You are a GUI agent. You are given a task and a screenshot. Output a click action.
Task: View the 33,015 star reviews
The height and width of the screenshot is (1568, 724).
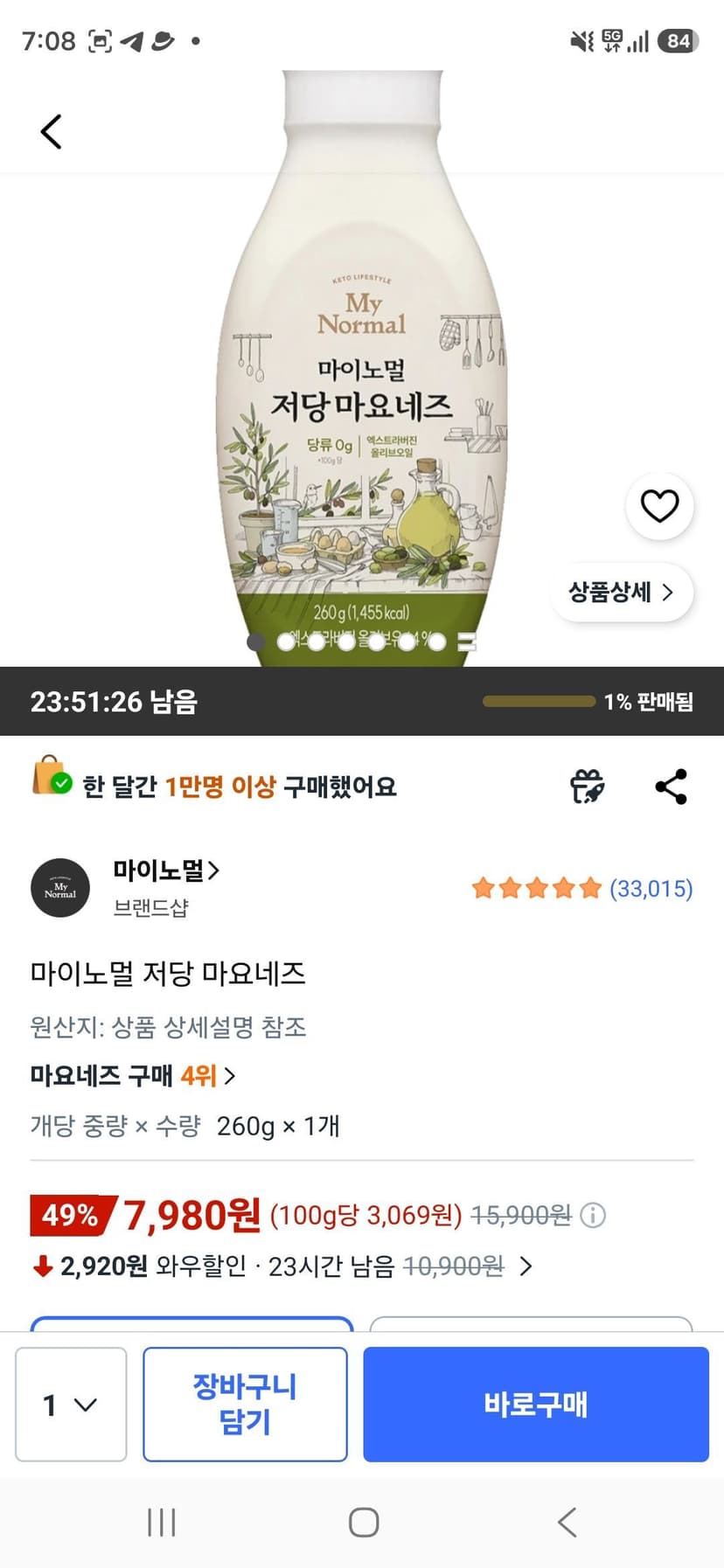pyautogui.click(x=582, y=888)
